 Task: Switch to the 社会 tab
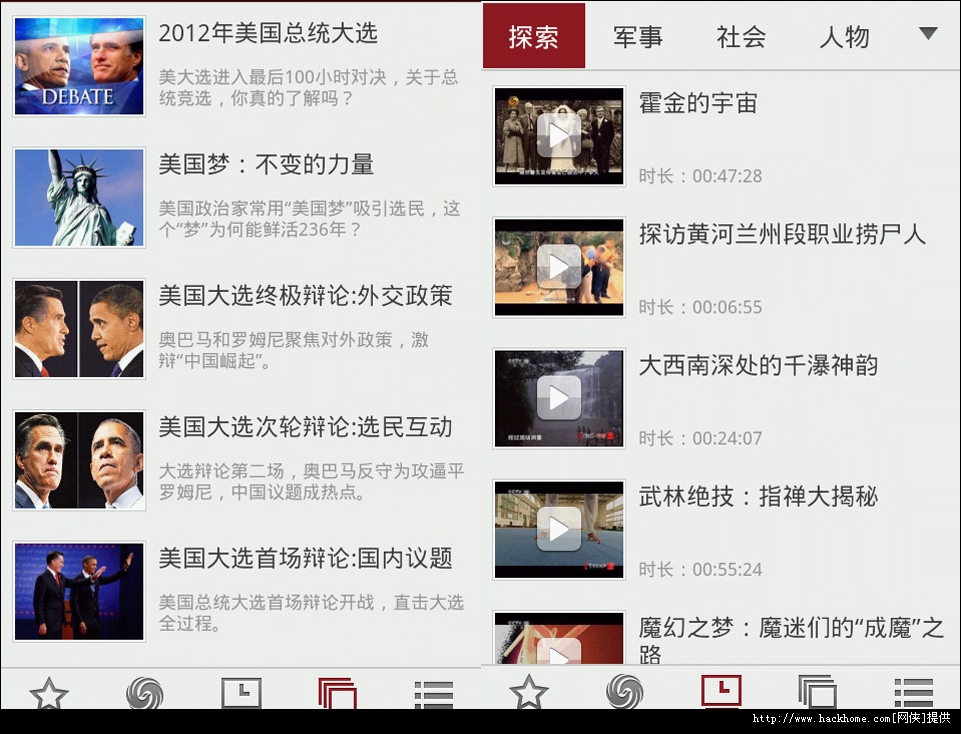pyautogui.click(x=741, y=37)
